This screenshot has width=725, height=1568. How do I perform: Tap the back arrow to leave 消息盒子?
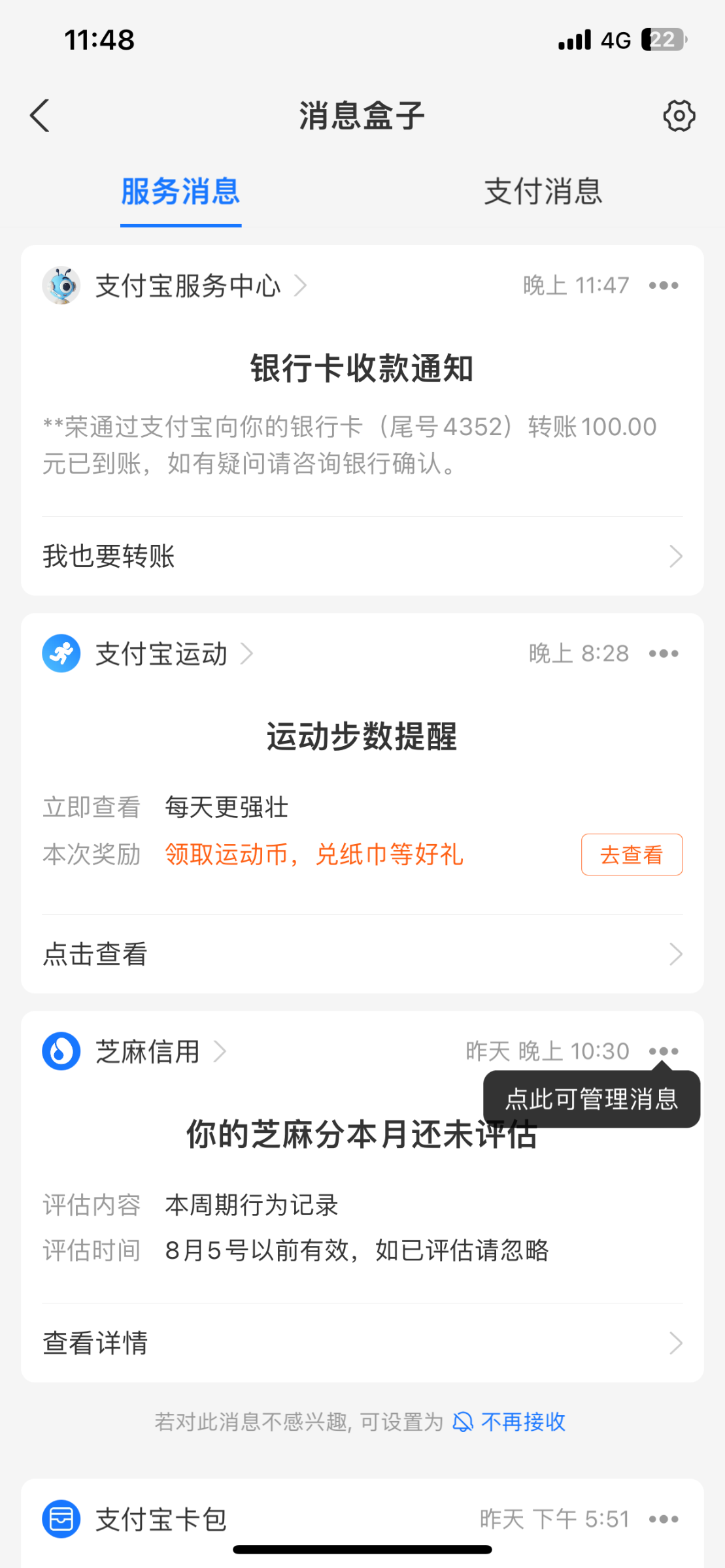tap(39, 115)
